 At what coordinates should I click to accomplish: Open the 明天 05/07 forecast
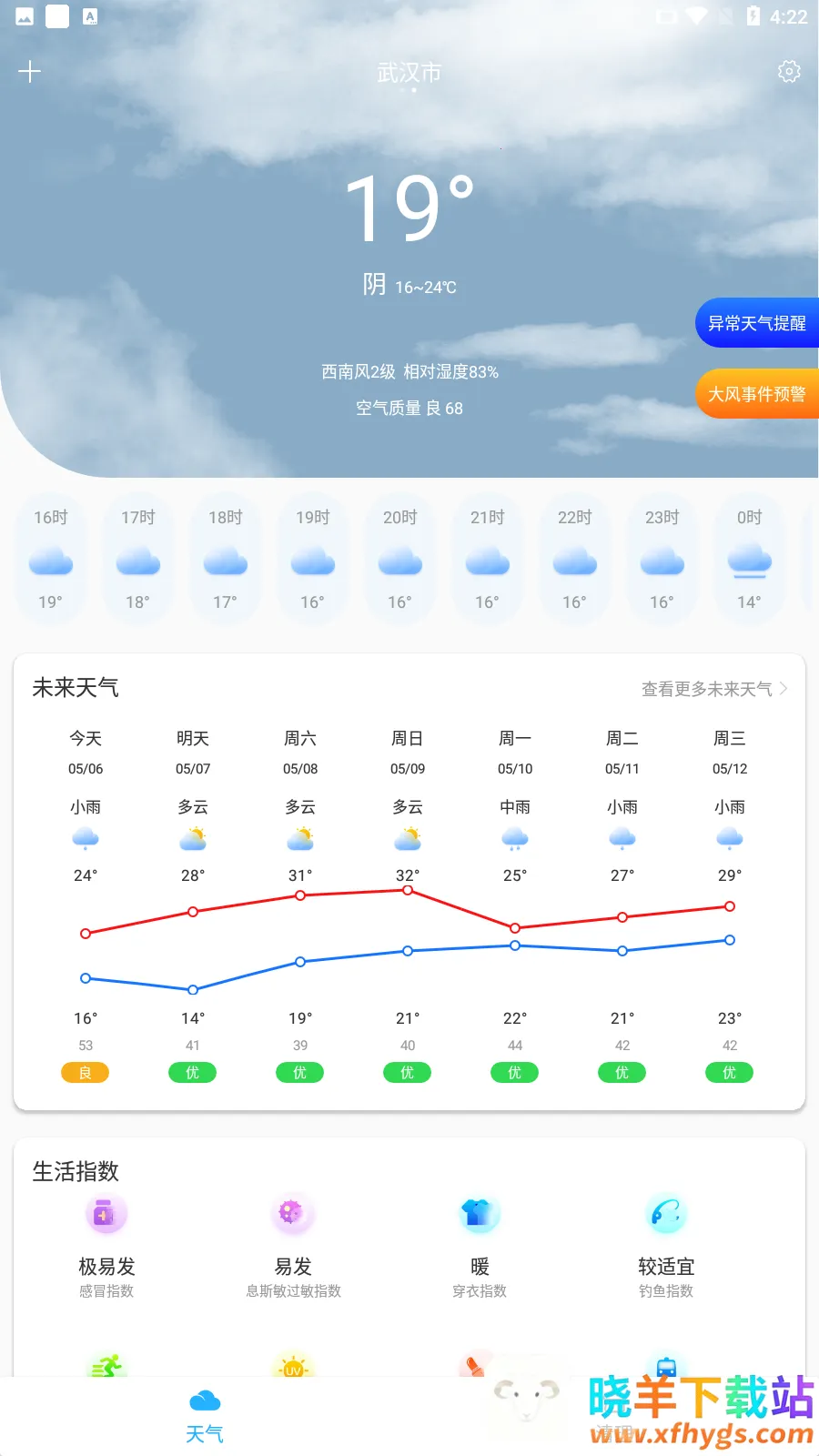193,753
